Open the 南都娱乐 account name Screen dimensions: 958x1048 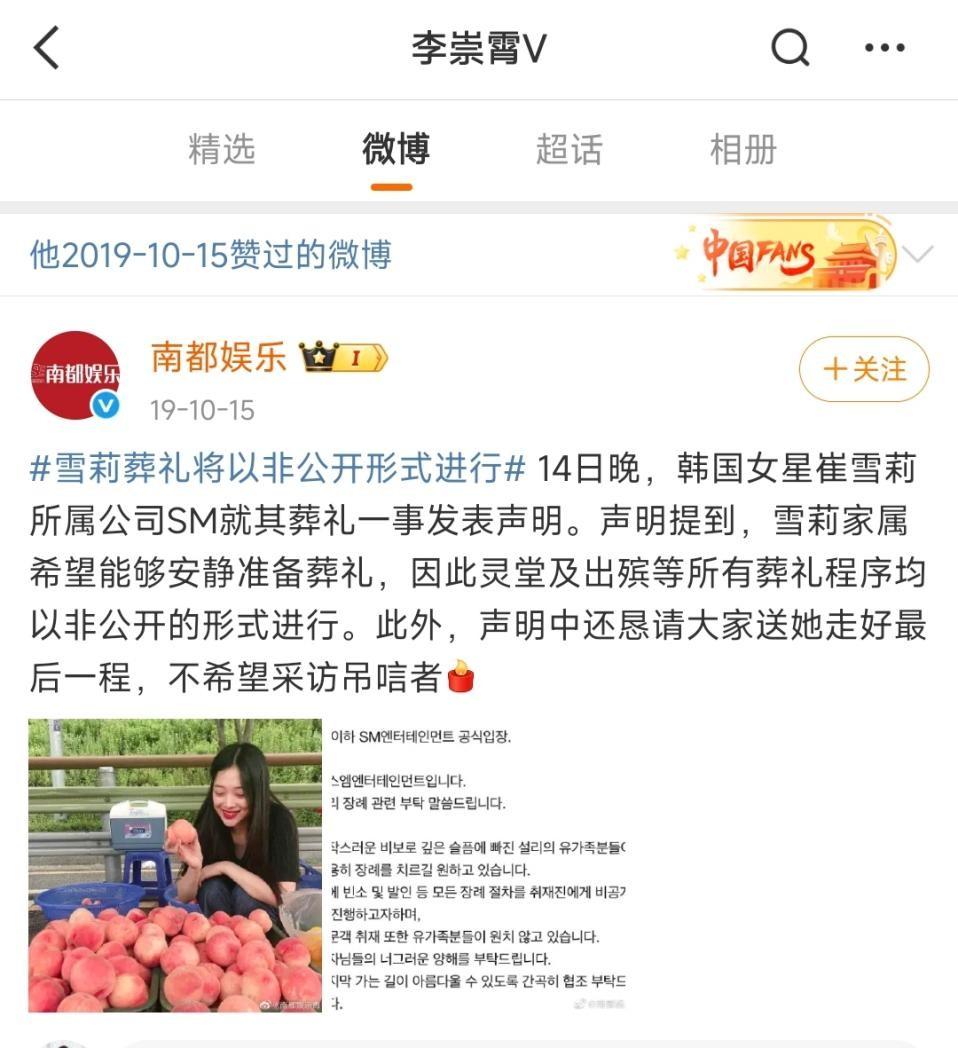[219, 357]
